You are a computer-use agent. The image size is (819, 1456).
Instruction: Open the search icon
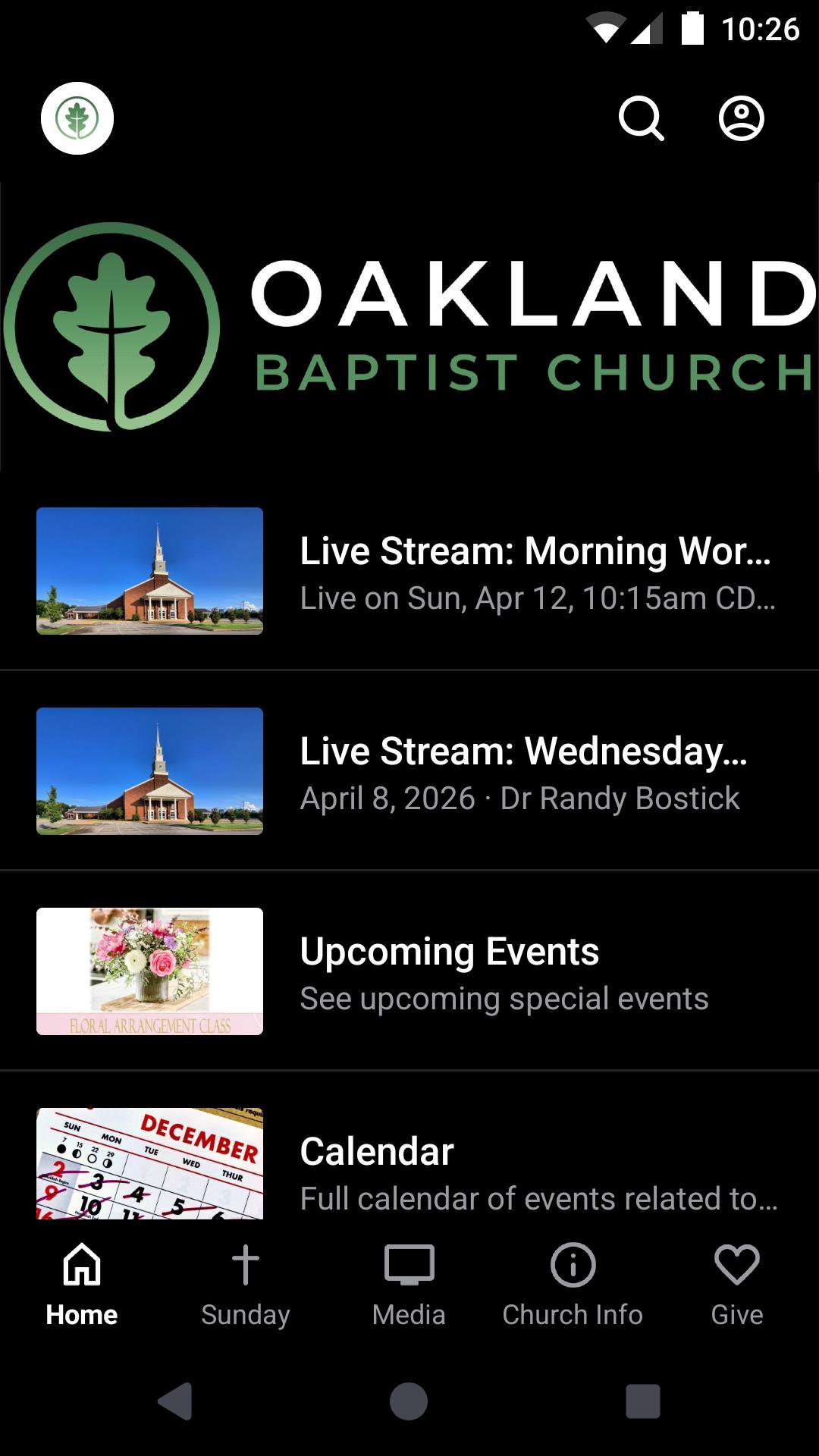(x=642, y=118)
